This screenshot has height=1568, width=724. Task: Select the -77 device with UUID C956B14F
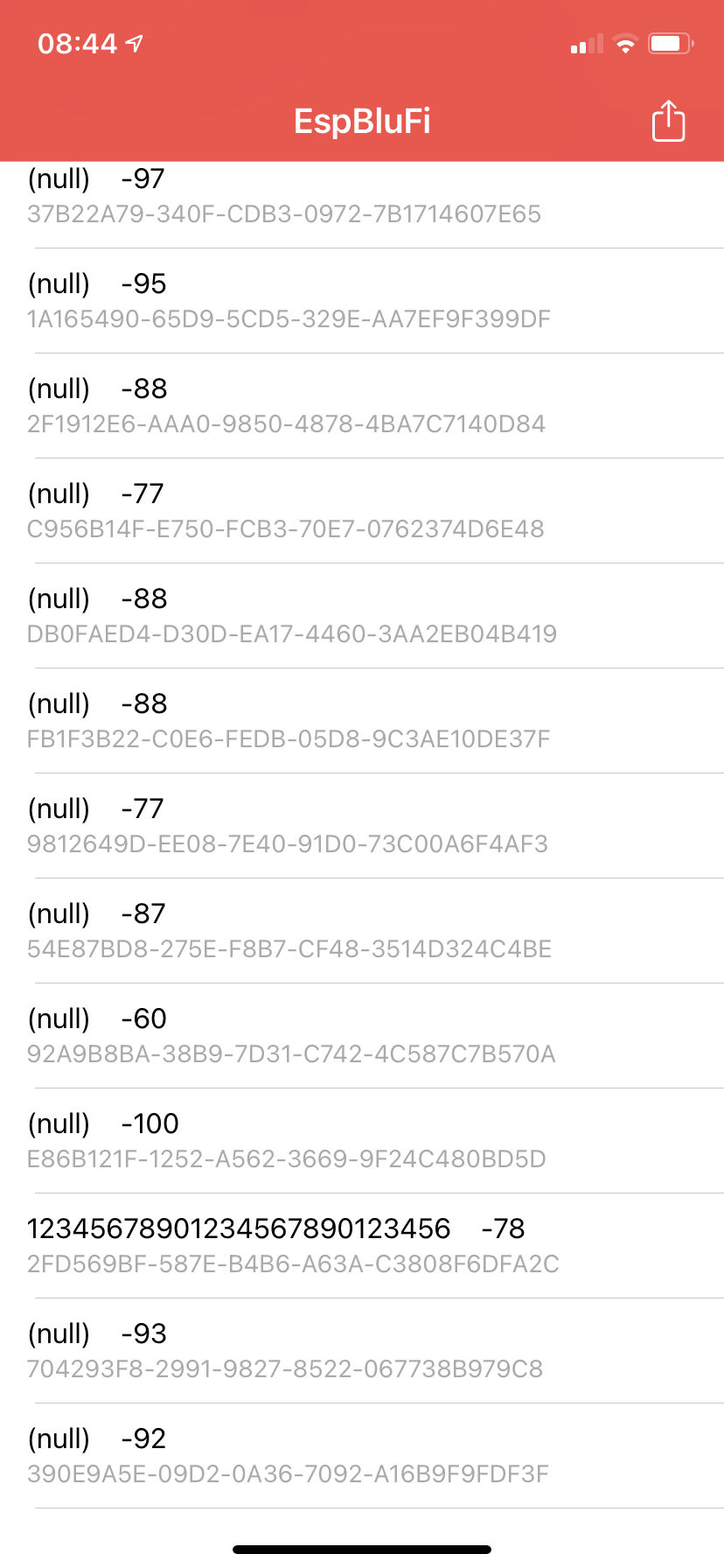(x=362, y=510)
